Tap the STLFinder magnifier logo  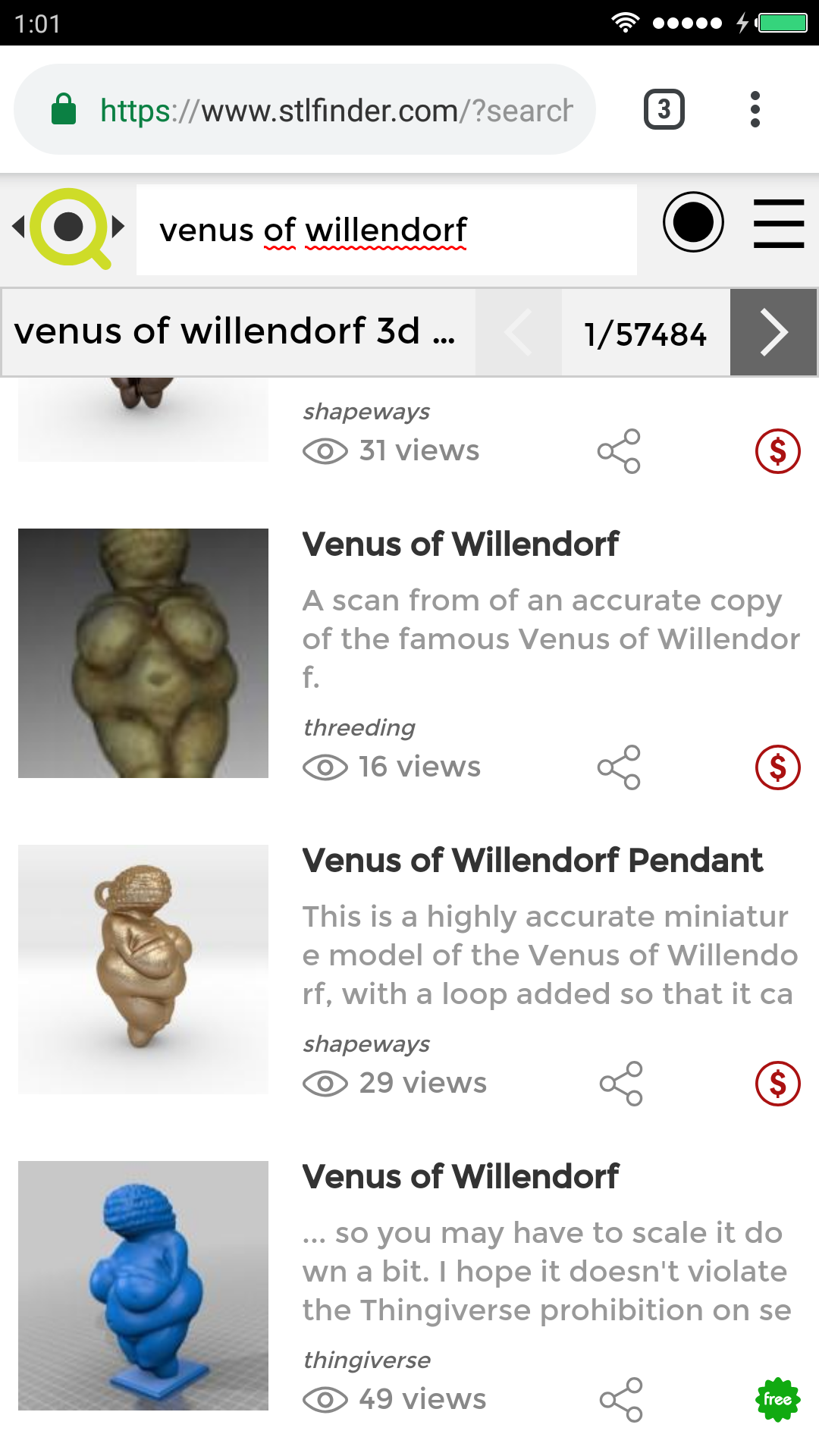69,227
